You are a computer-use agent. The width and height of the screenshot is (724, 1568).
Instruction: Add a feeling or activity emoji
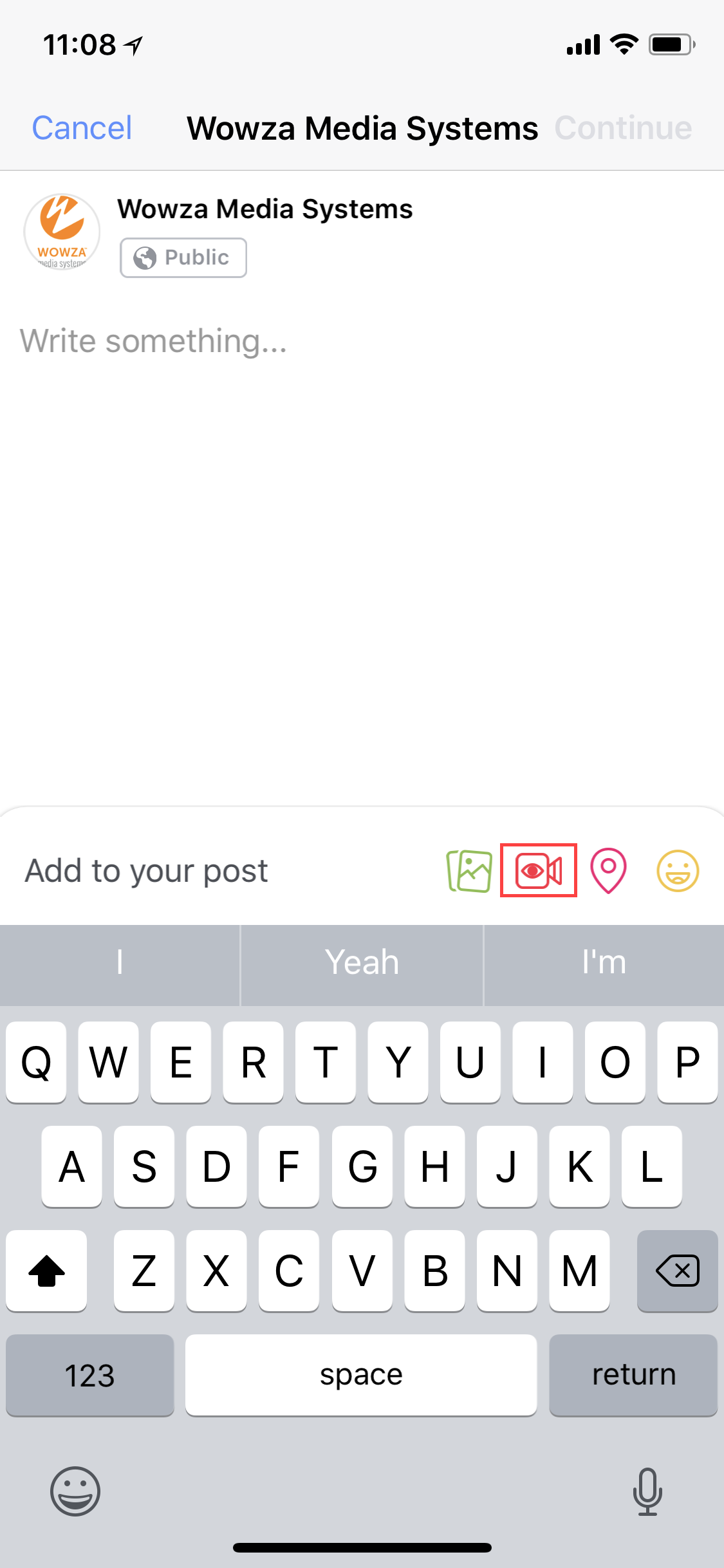[677, 870]
